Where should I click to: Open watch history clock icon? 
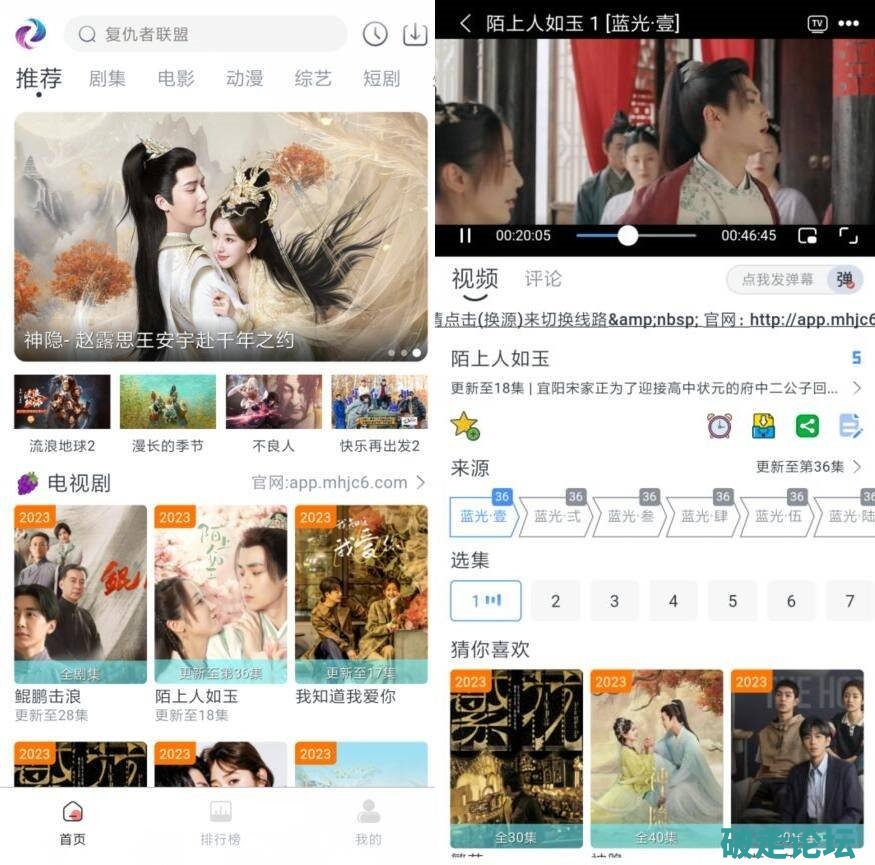click(375, 34)
